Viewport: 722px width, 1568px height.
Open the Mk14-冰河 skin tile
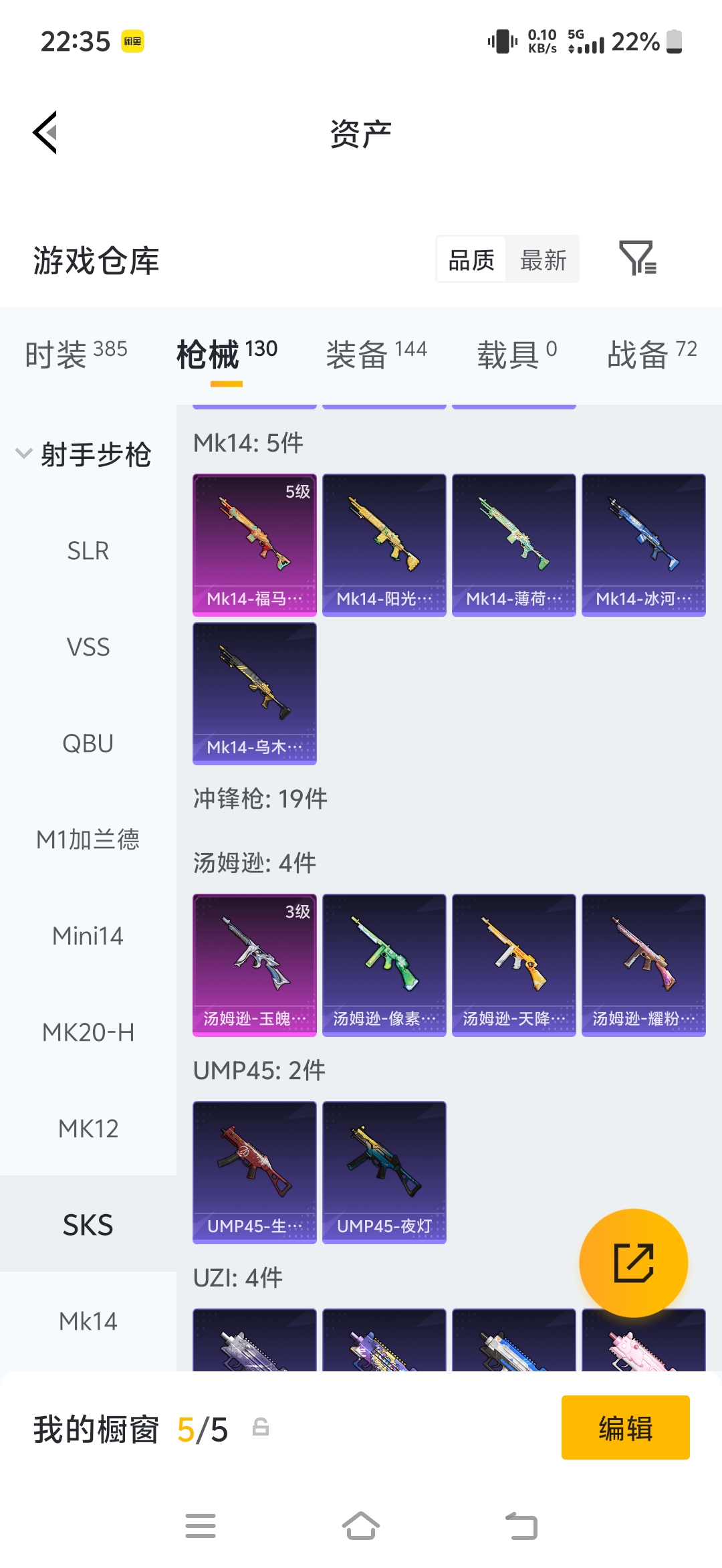click(x=644, y=545)
